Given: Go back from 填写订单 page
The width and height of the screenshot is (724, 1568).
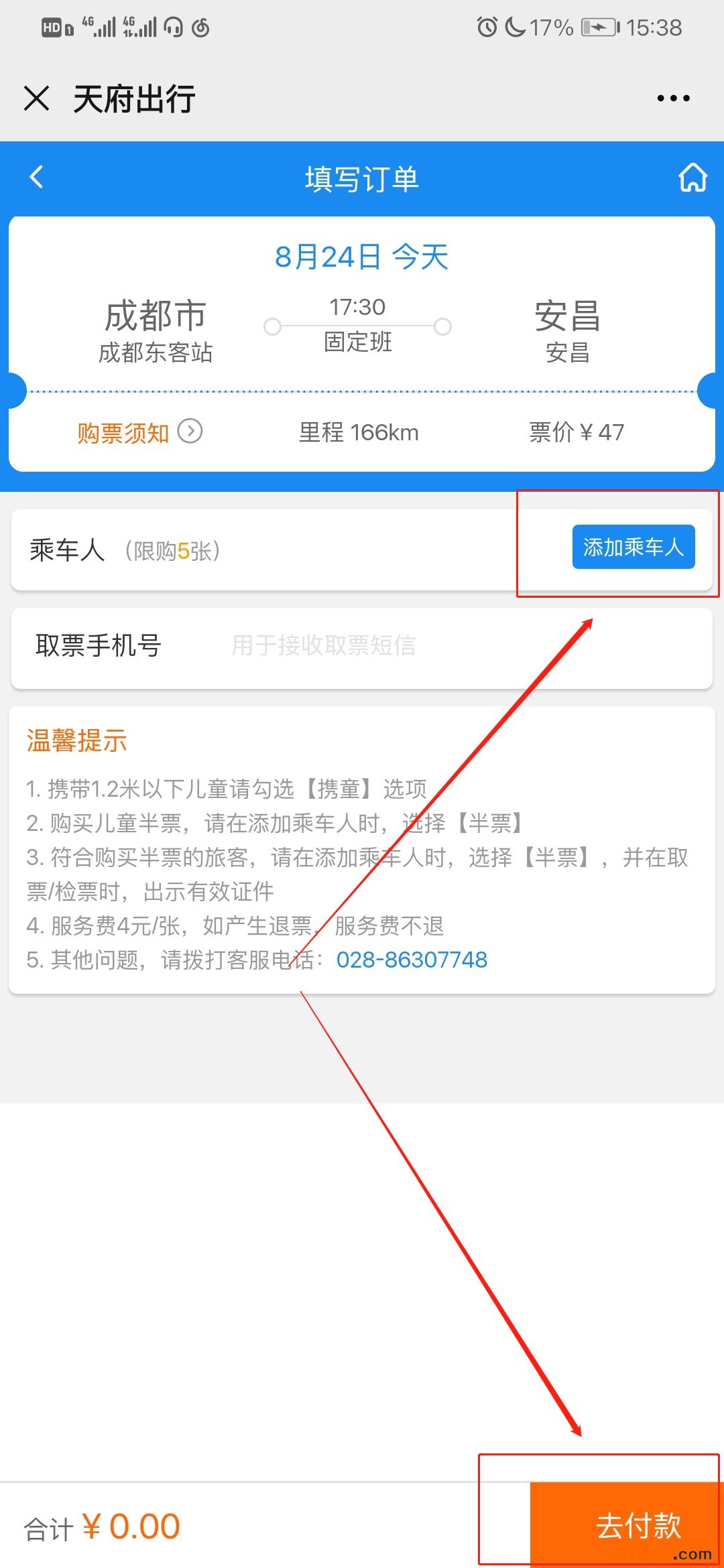Looking at the screenshot, I should coord(36,178).
